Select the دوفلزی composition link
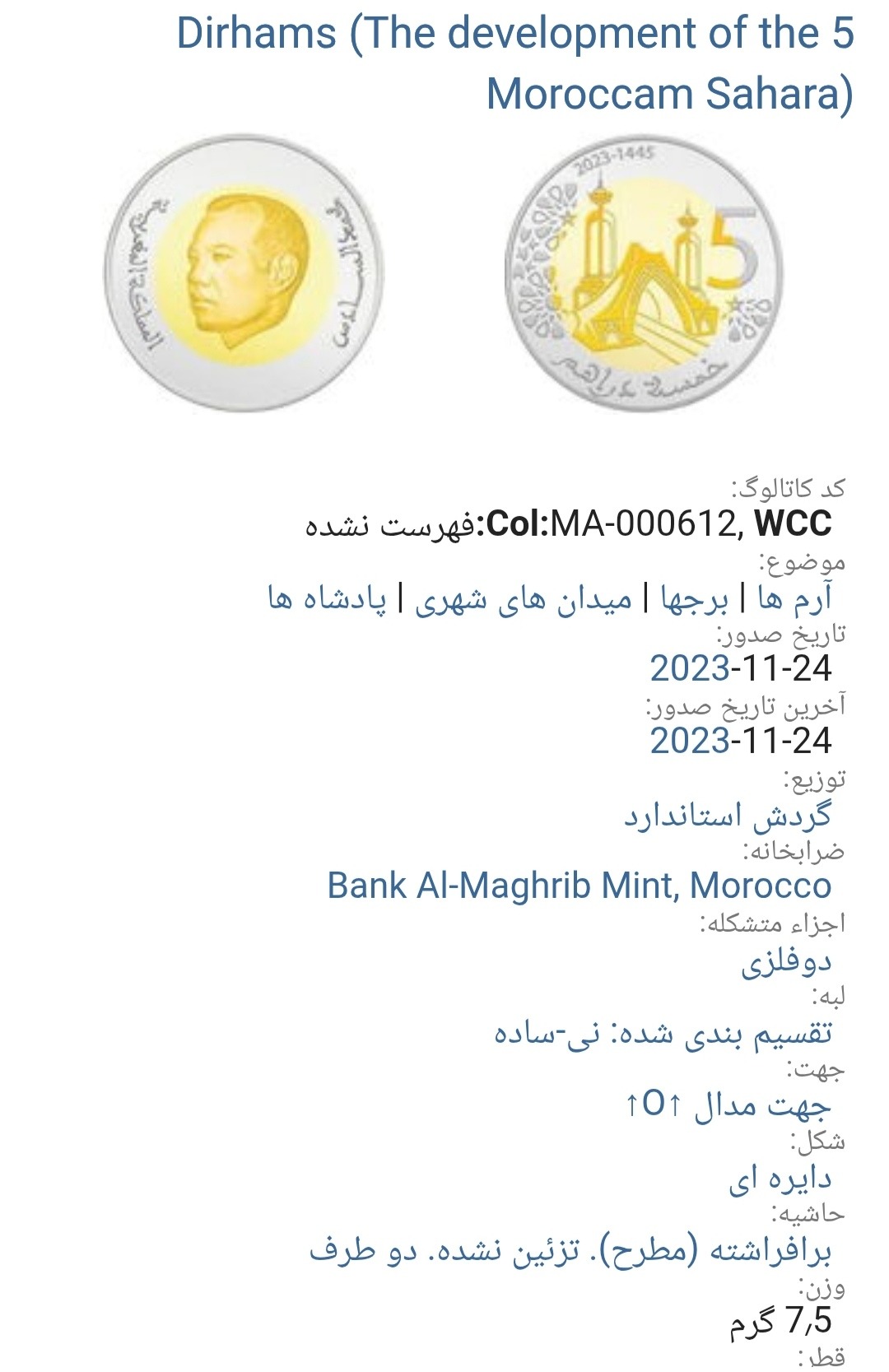The image size is (889, 1372). tap(786, 960)
